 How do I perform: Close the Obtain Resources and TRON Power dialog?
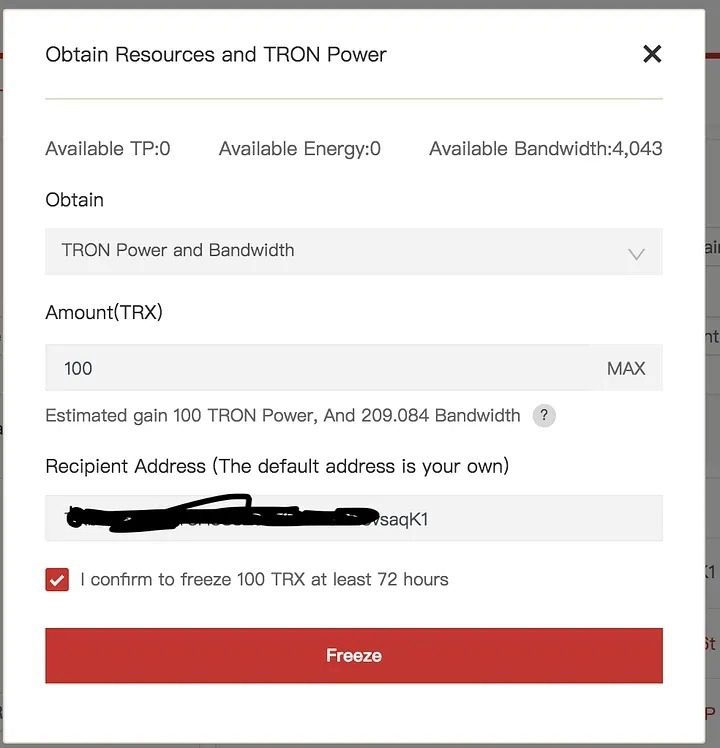point(652,54)
